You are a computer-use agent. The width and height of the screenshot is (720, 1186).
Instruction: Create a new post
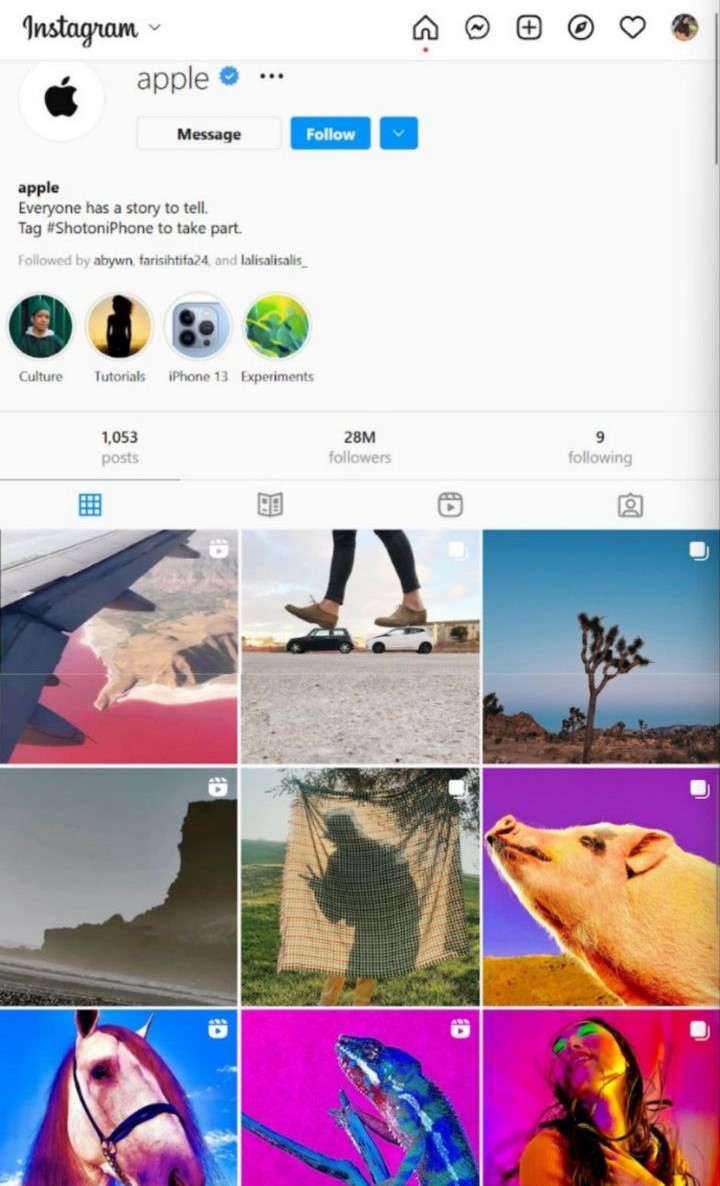click(529, 29)
